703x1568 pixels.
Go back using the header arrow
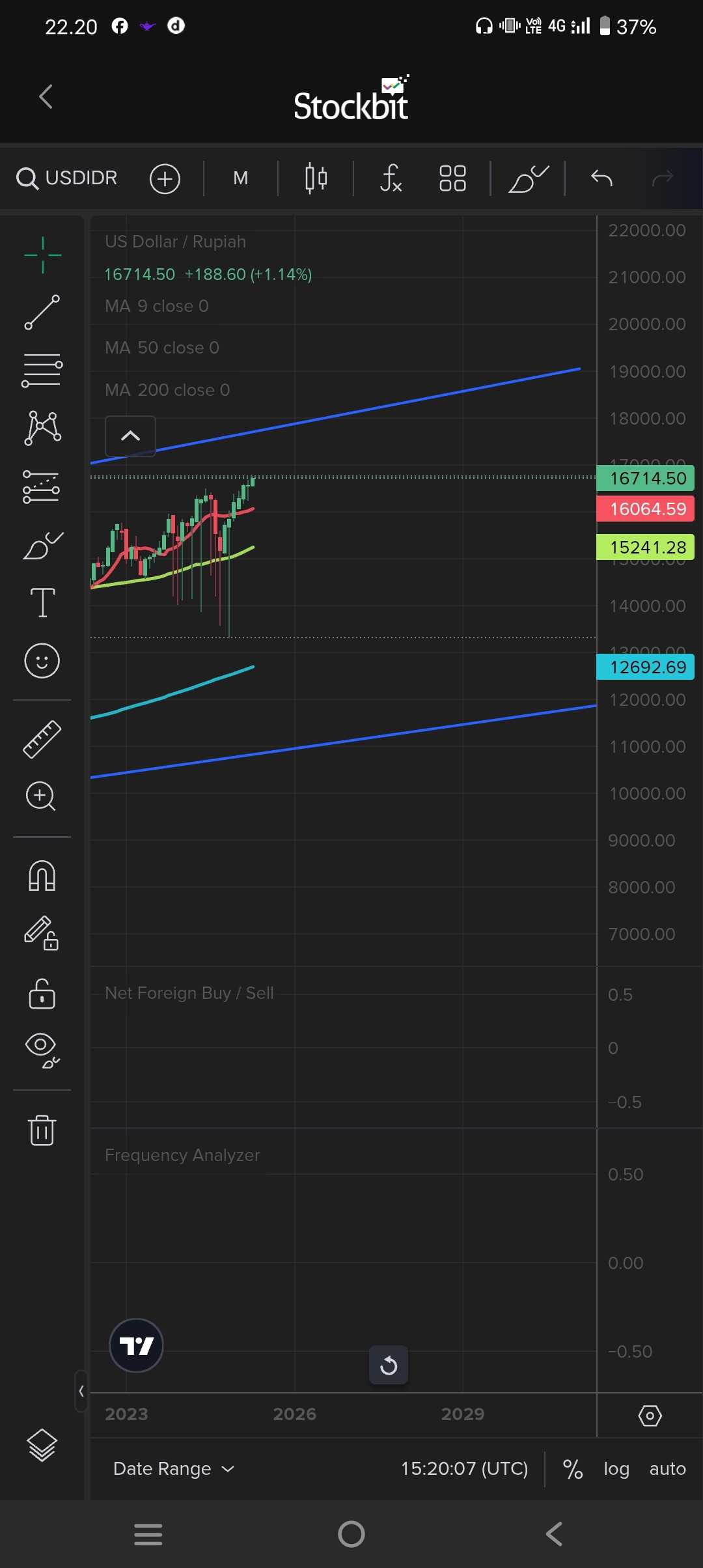[46, 97]
